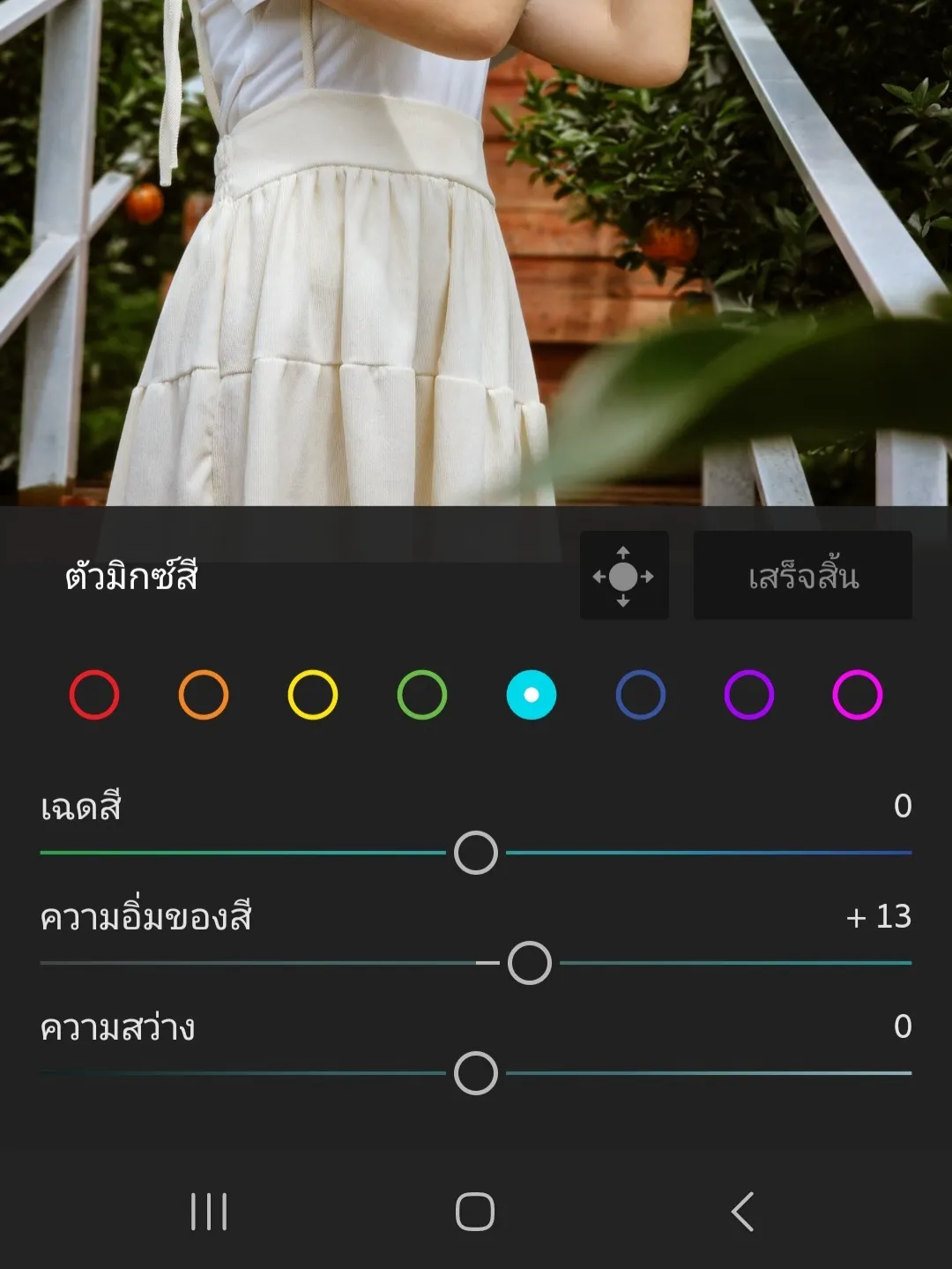Tap the +13 saturation value

point(878,917)
